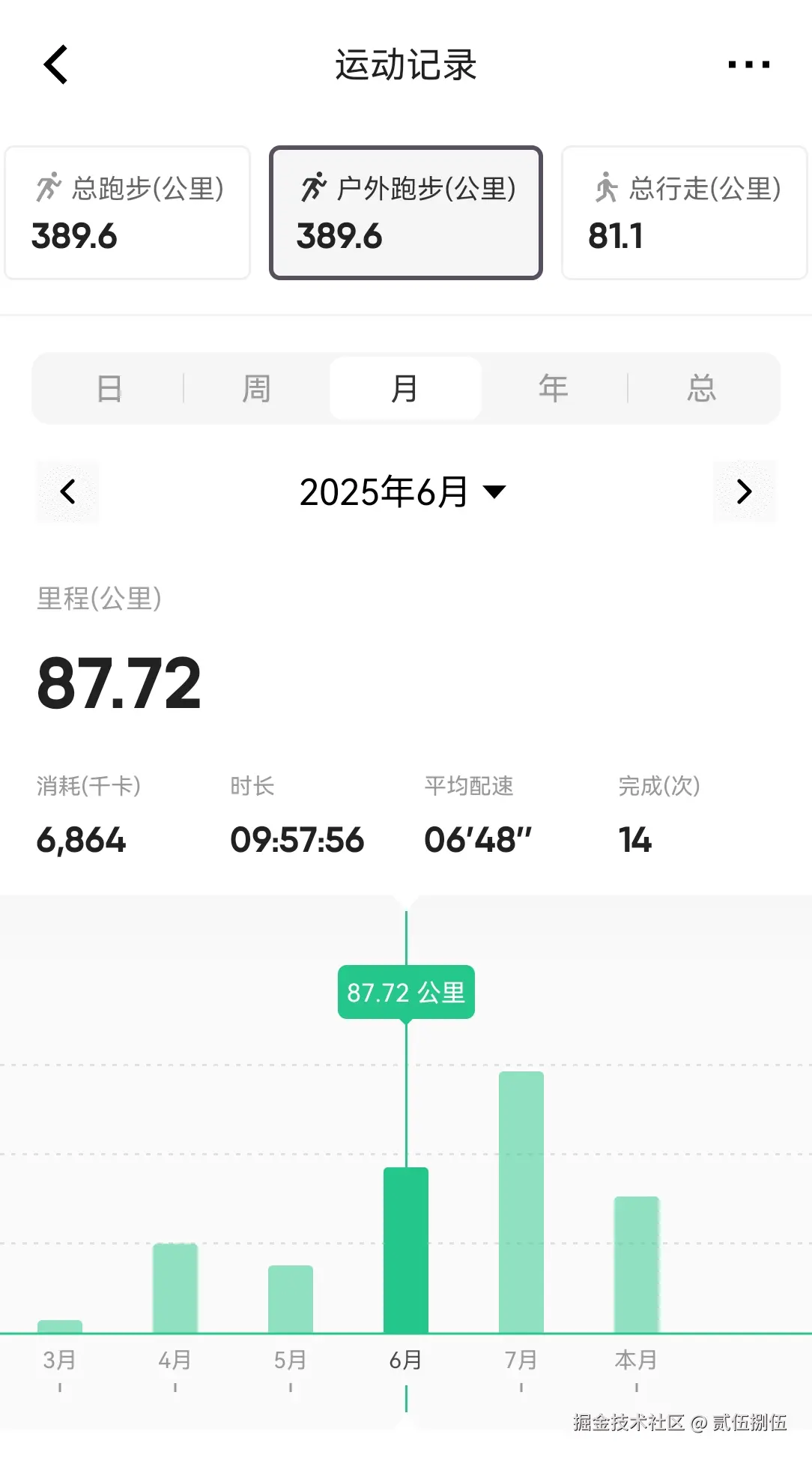Open the more options menu icon
The height and width of the screenshot is (1458, 812).
[747, 64]
